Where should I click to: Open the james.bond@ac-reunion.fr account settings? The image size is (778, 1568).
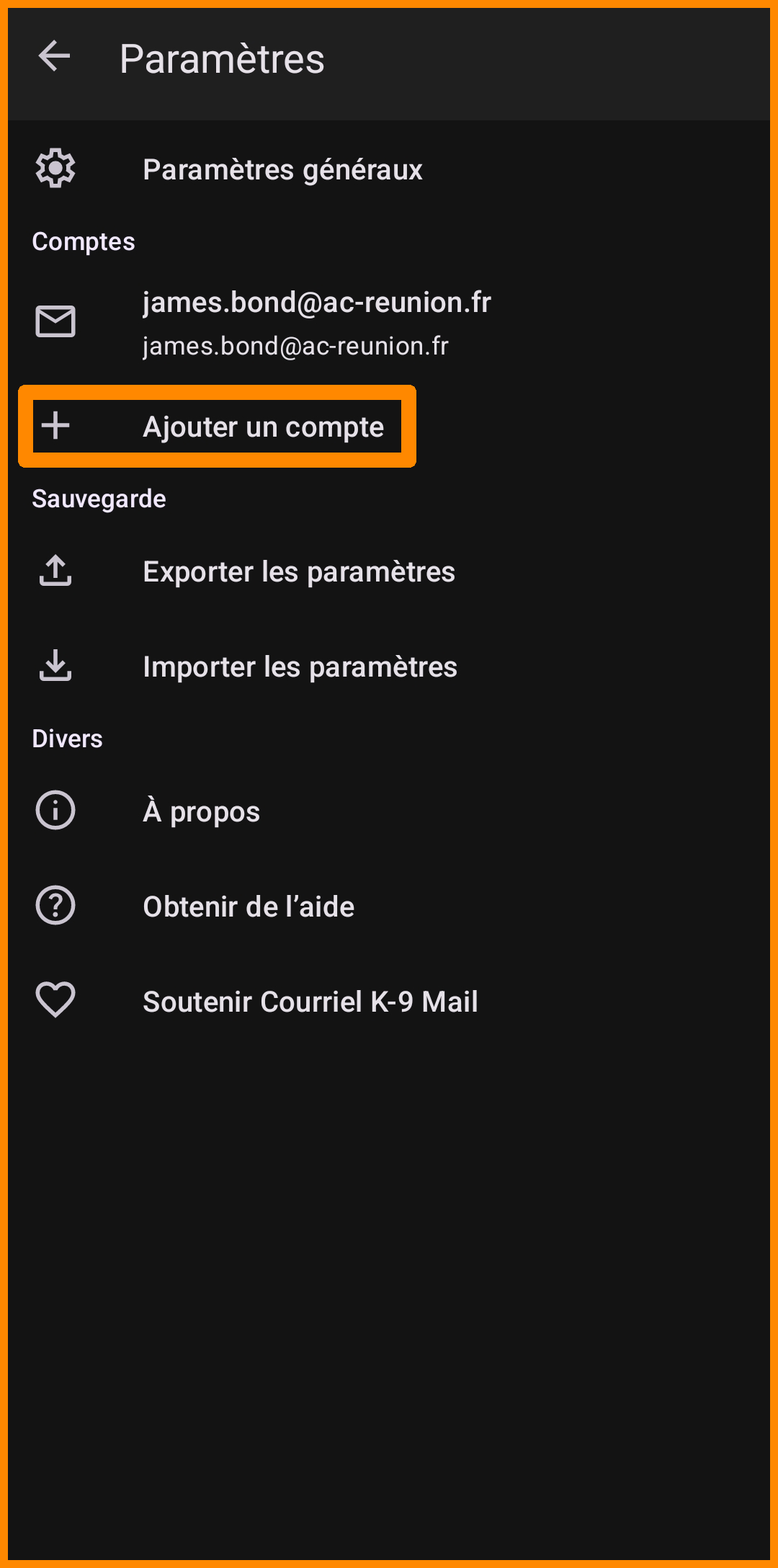(x=317, y=323)
